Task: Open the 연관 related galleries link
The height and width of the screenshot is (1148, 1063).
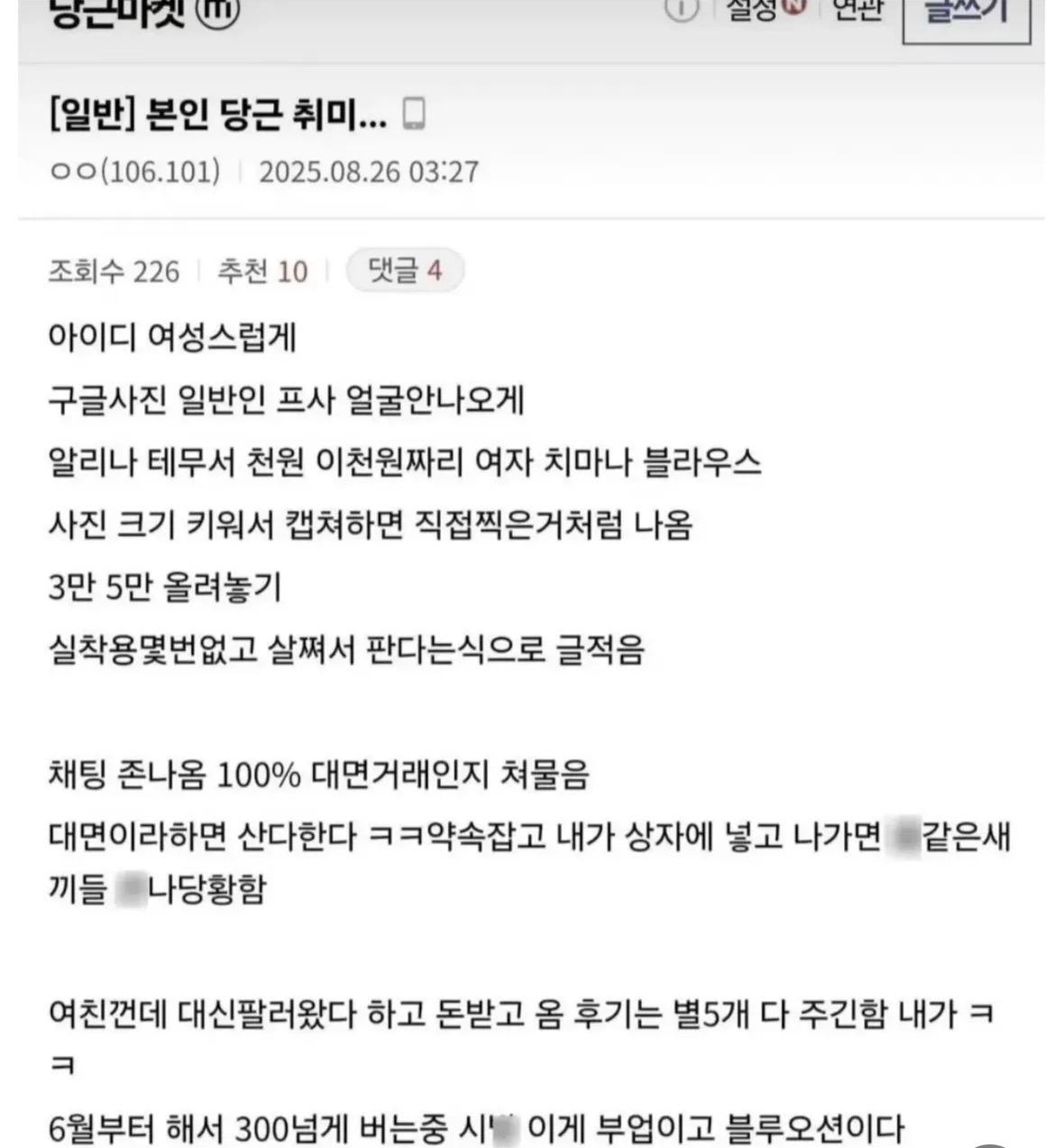Action: tap(857, 9)
